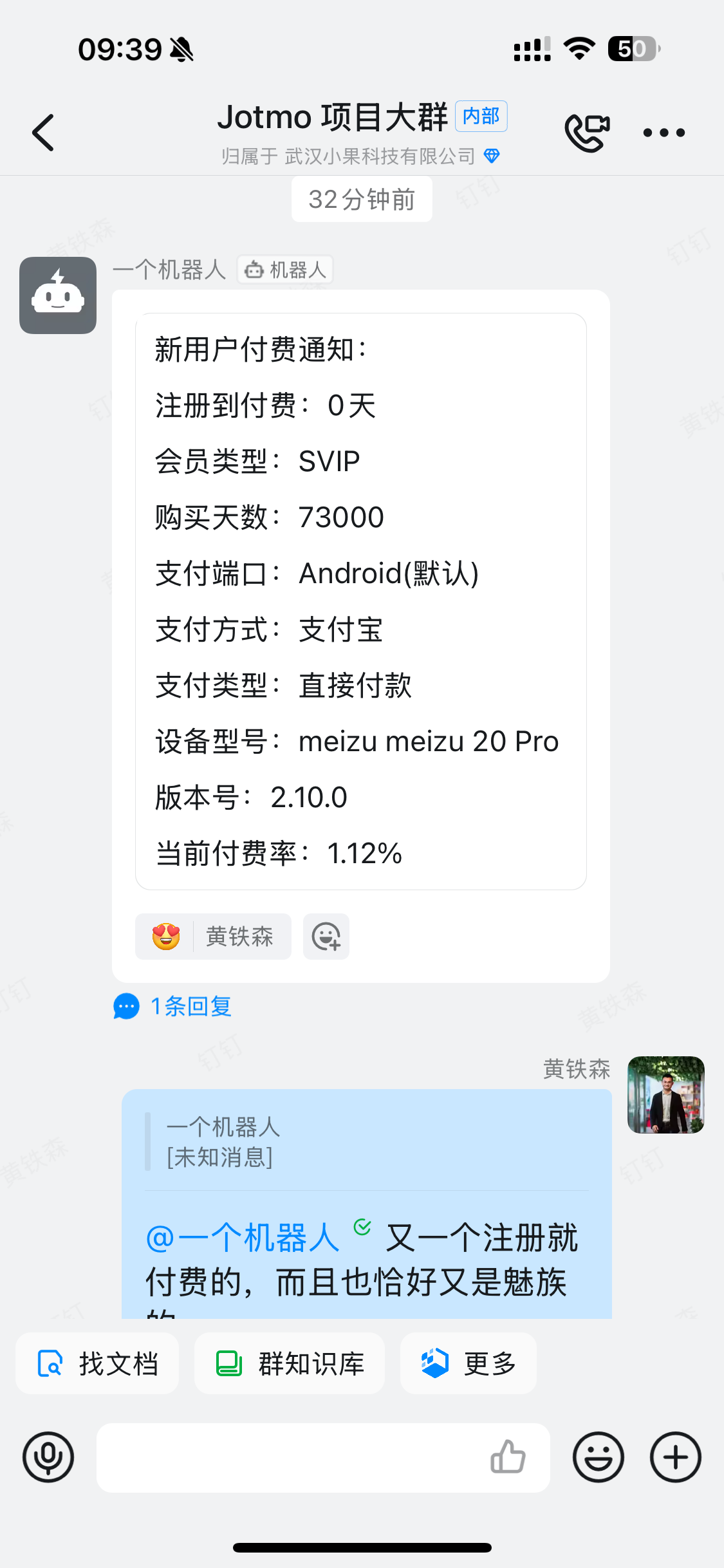The width and height of the screenshot is (724, 1568).
Task: Add an emoji reaction to robot message
Action: coord(326,937)
